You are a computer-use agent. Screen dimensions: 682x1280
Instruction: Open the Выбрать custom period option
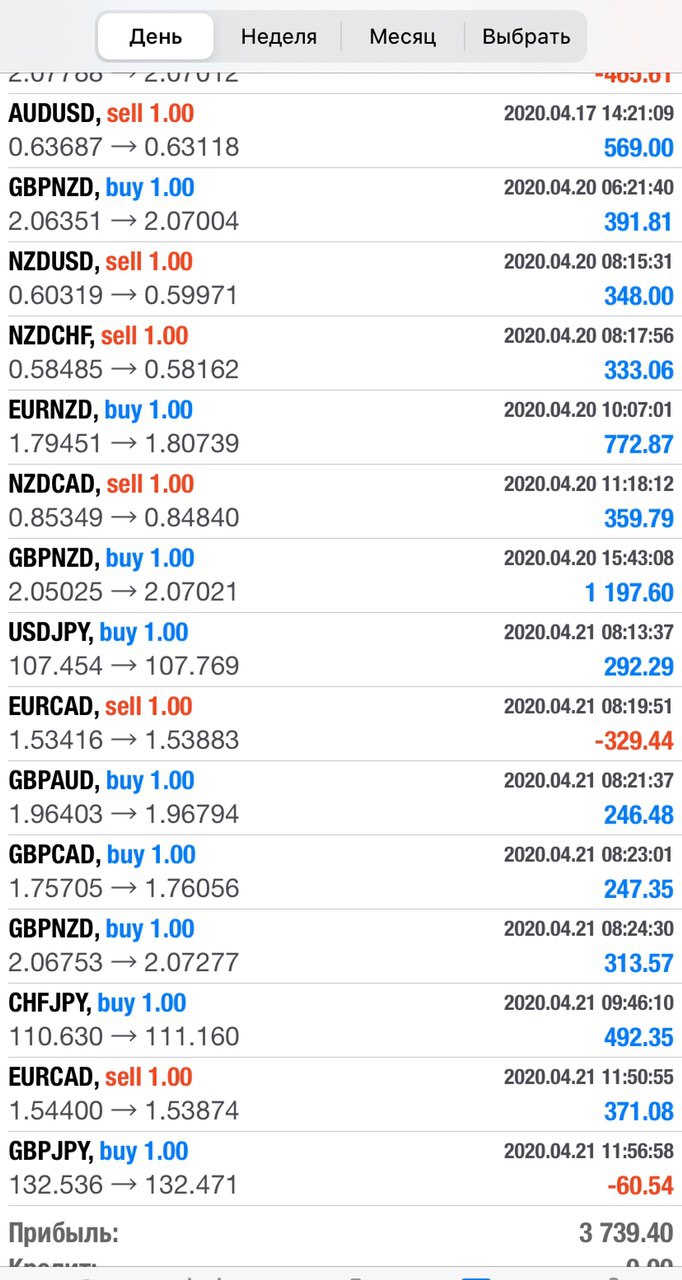tap(526, 37)
